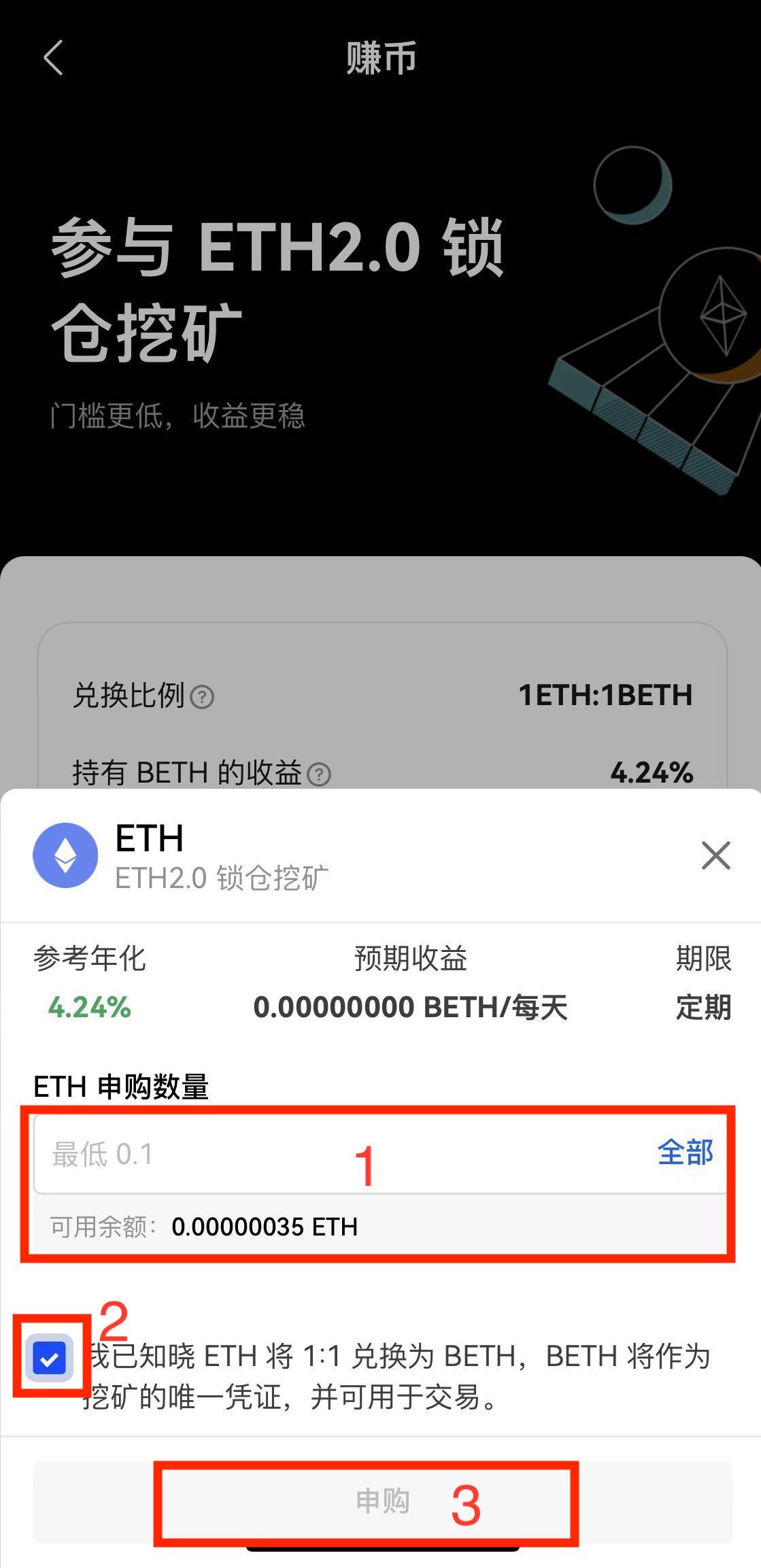Select 全部 to use full balance
761x1568 pixels.
pyautogui.click(x=685, y=1153)
